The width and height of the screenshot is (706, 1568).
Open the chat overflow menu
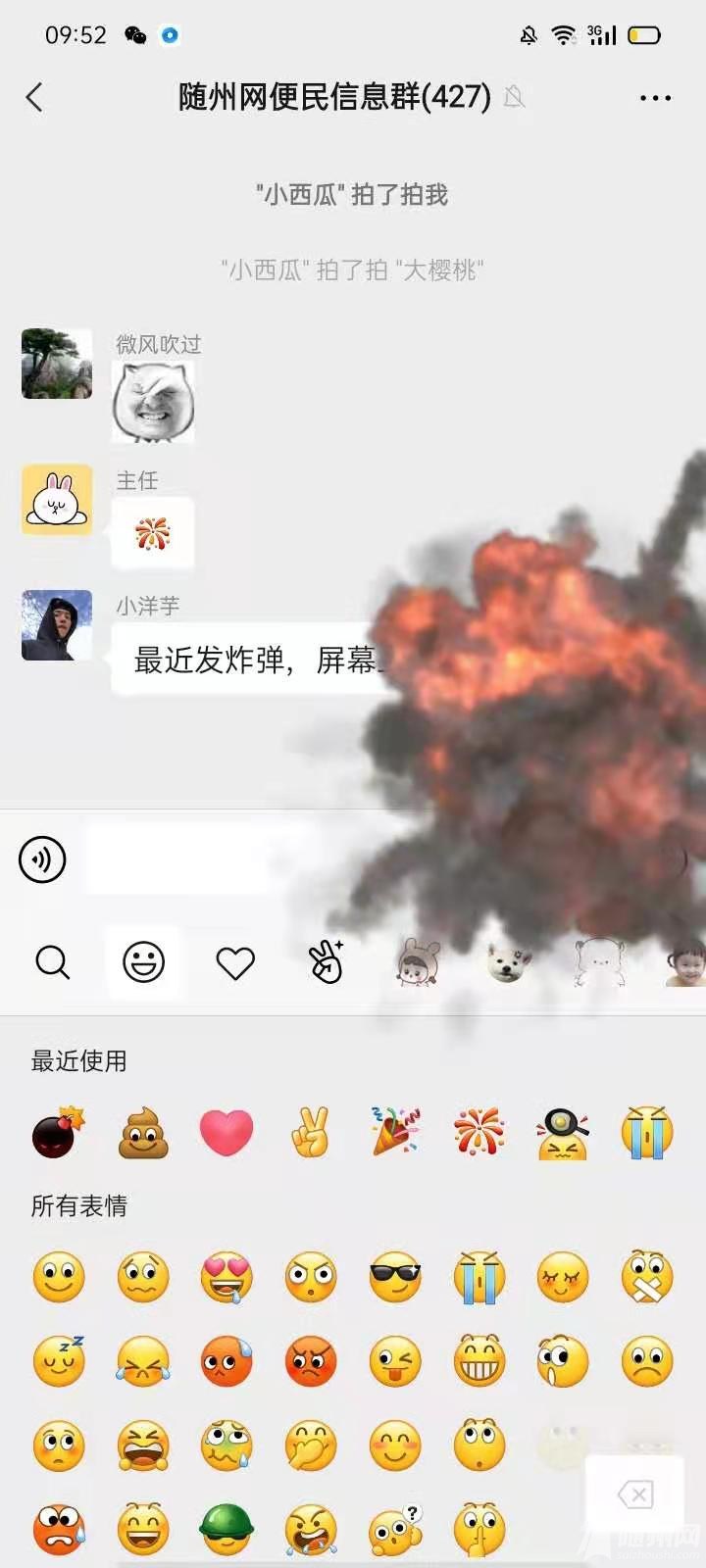point(655,98)
